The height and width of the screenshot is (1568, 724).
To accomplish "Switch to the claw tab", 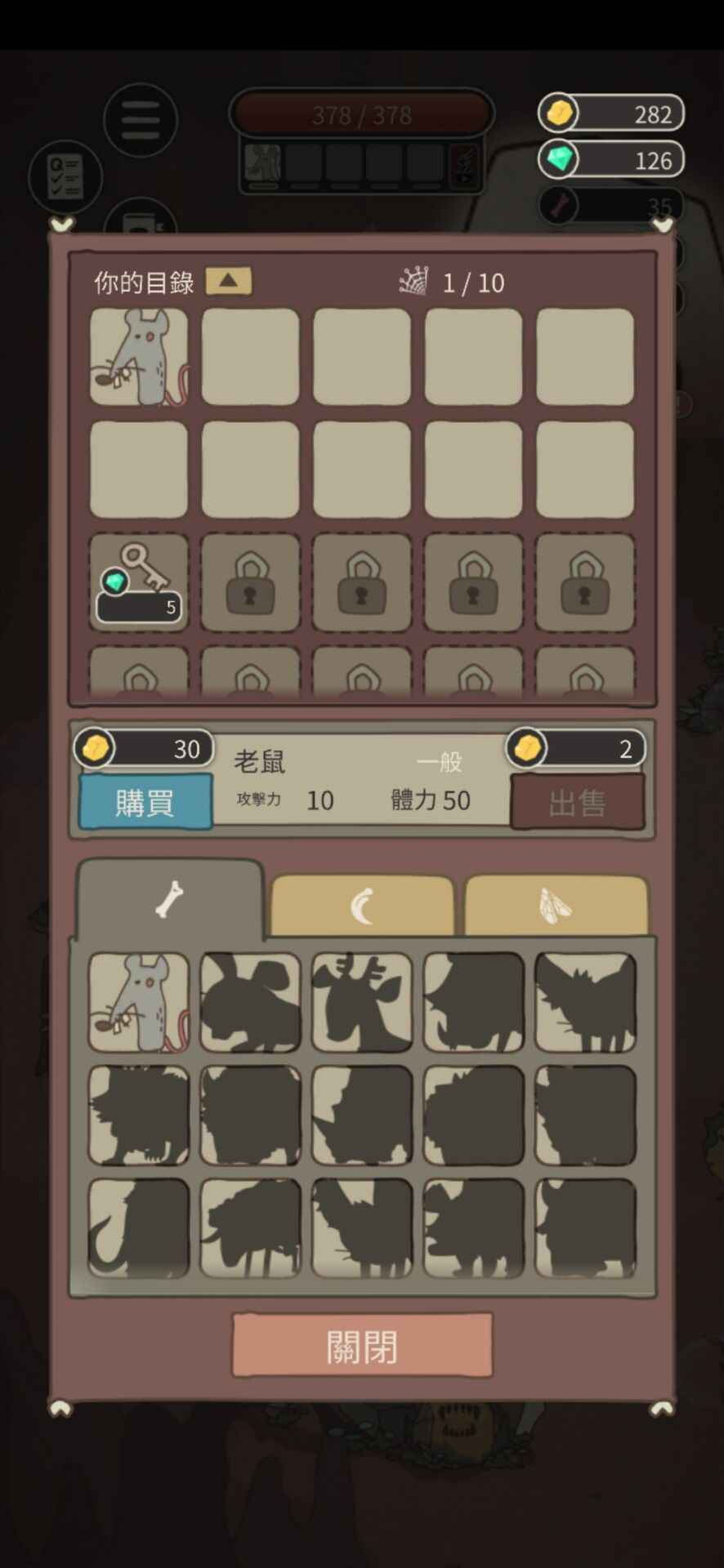I will pos(362,906).
